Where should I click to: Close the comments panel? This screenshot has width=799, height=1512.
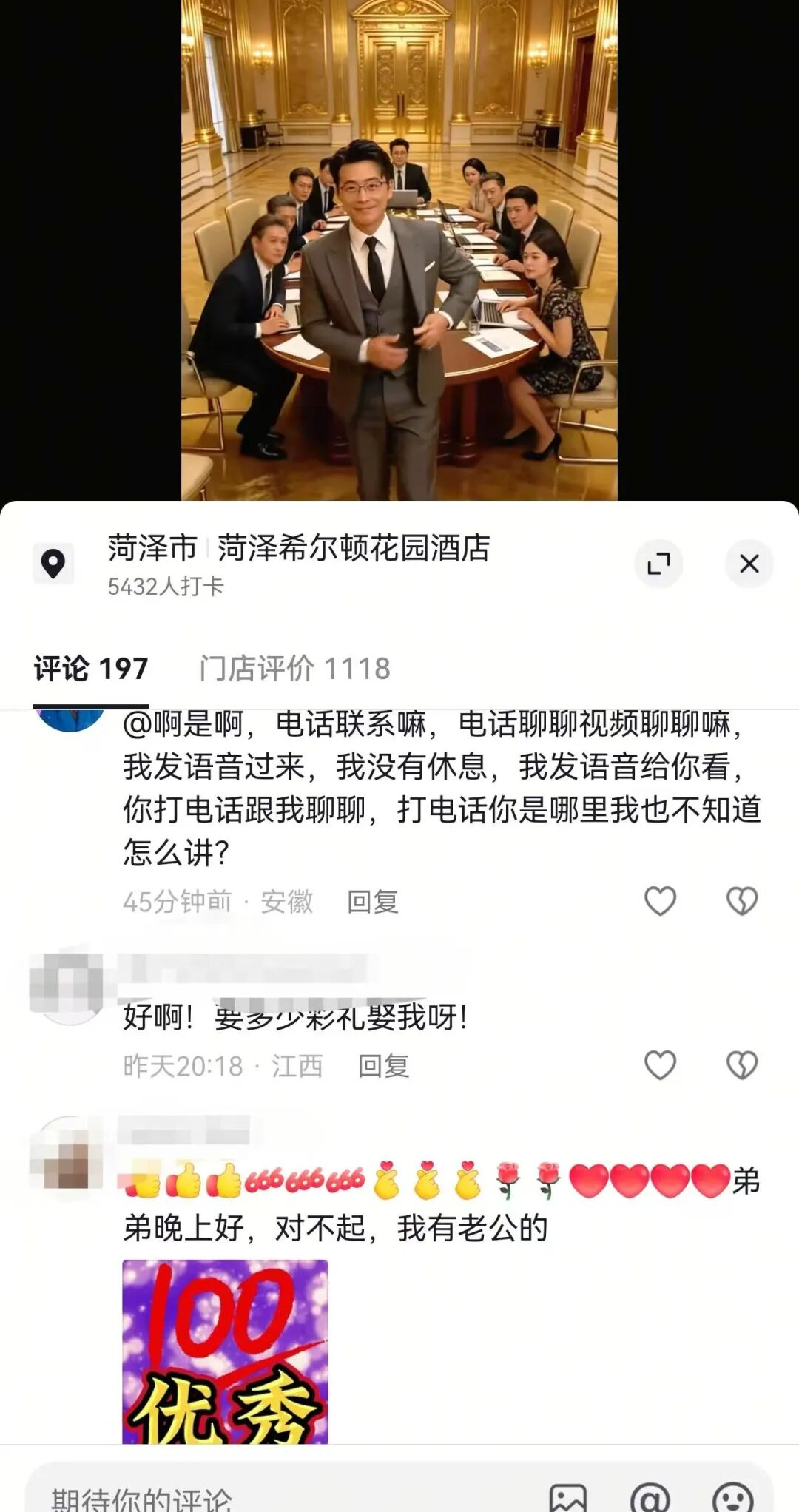tap(749, 564)
